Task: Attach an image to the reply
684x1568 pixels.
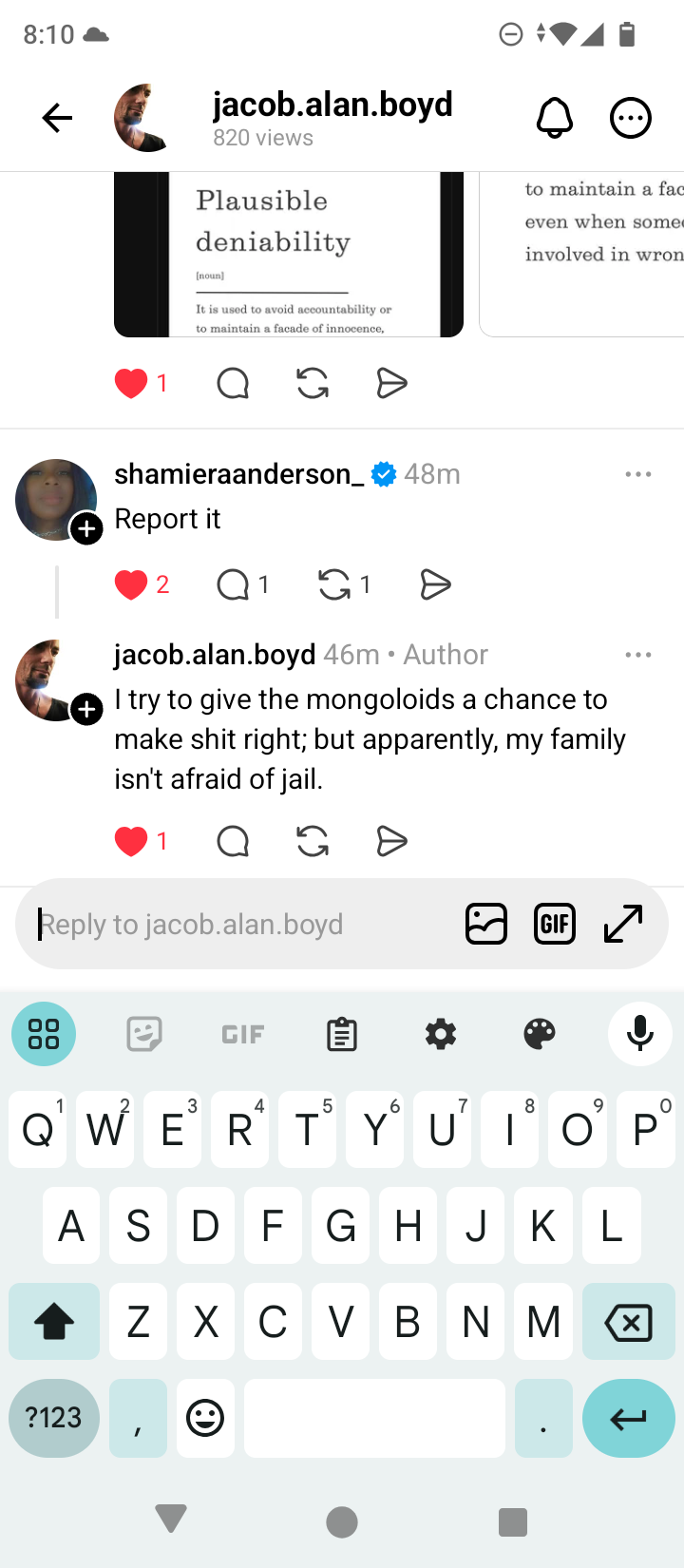Action: point(486,924)
